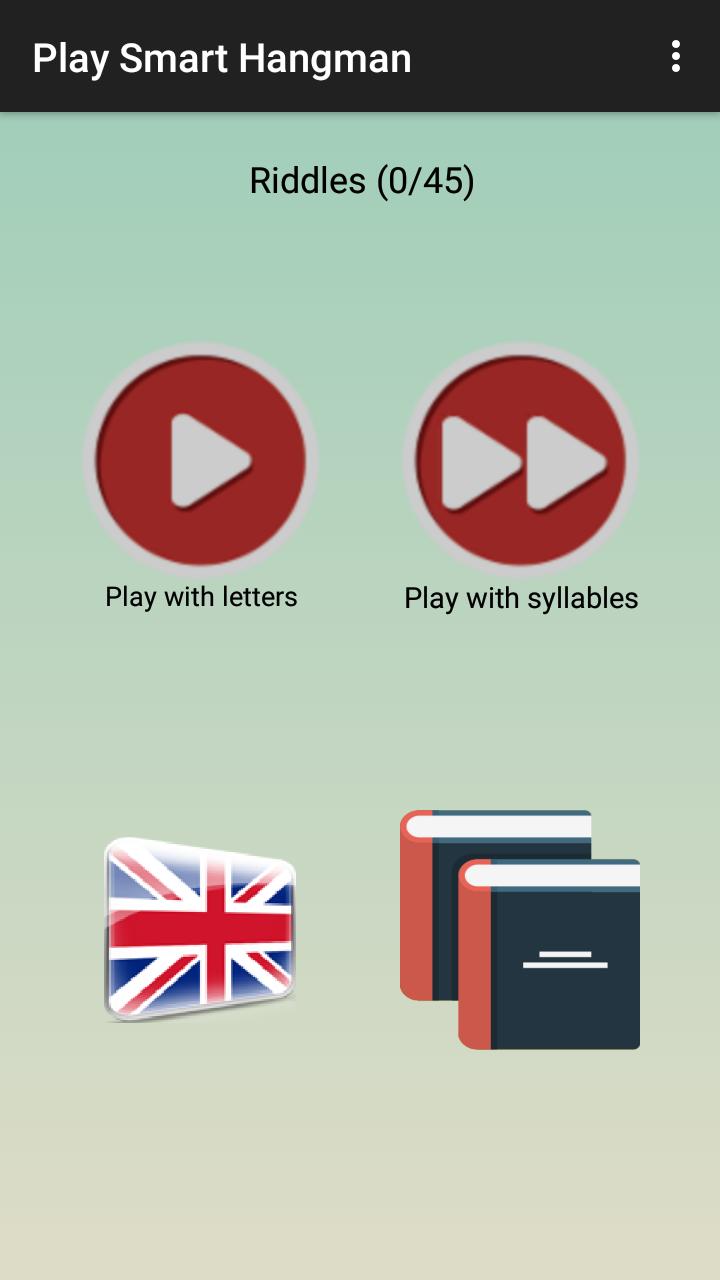720x1280 pixels.
Task: Change language via the UK flag
Action: tap(200, 929)
